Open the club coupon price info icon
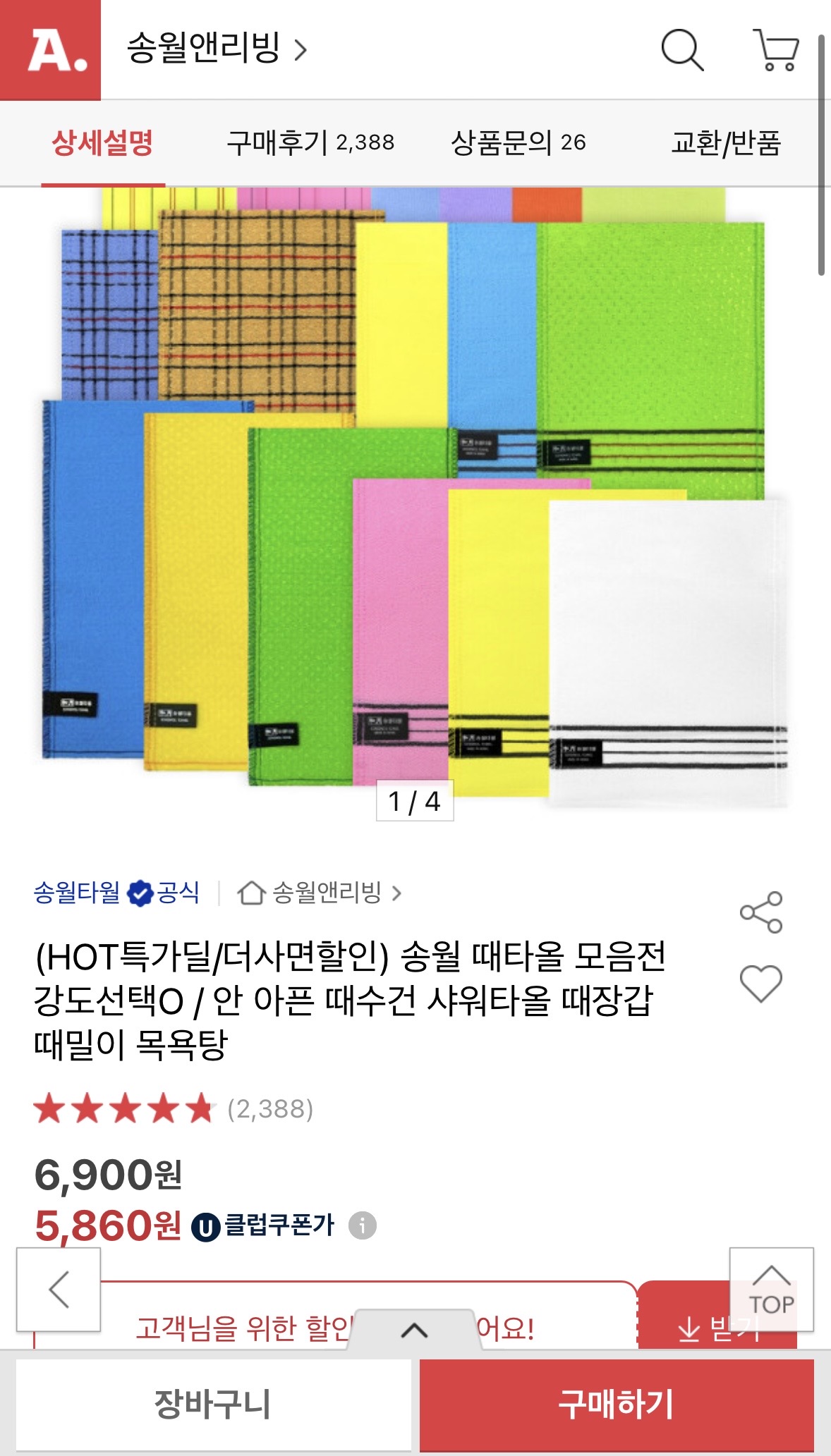The width and height of the screenshot is (831, 1456). click(363, 1225)
